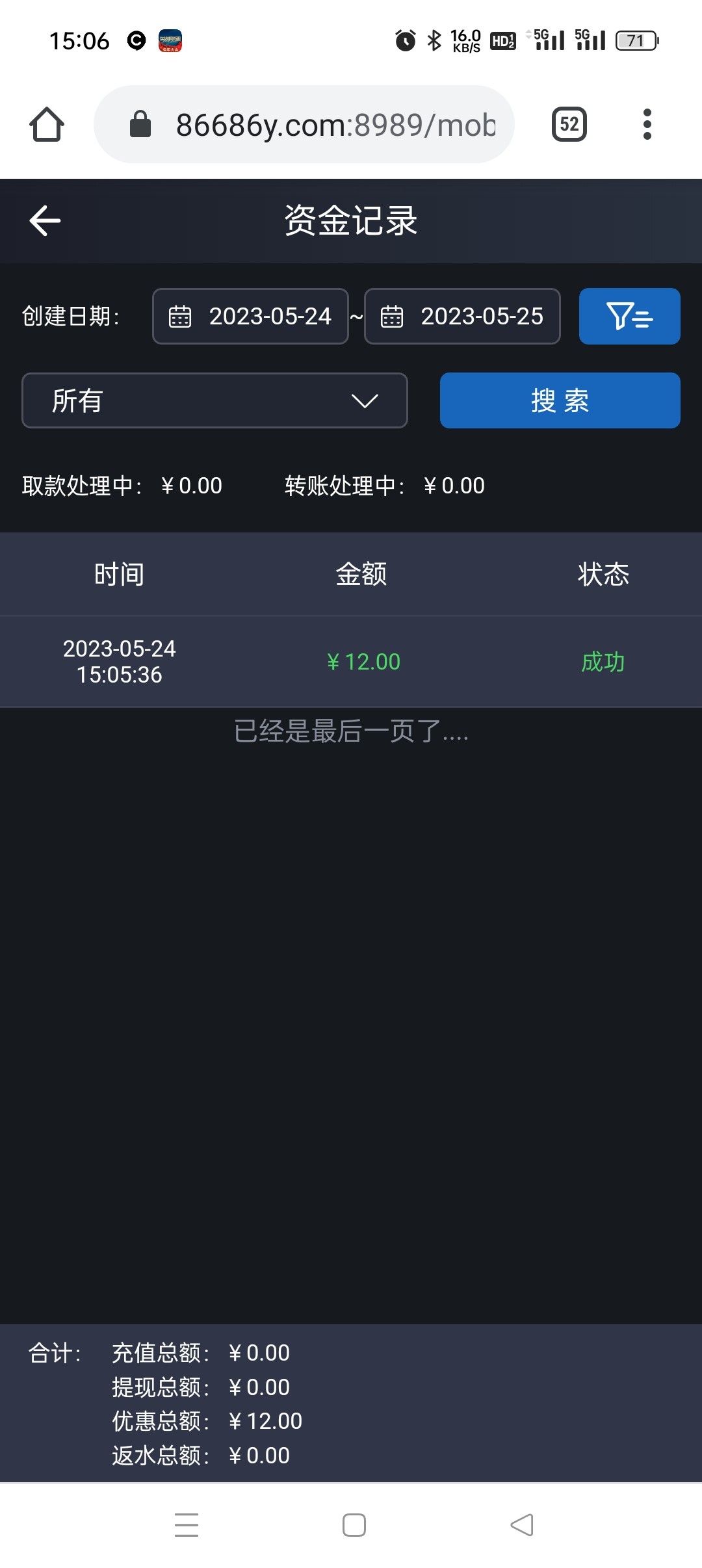
Task: Expand the 所有 type dropdown
Action: 214,400
